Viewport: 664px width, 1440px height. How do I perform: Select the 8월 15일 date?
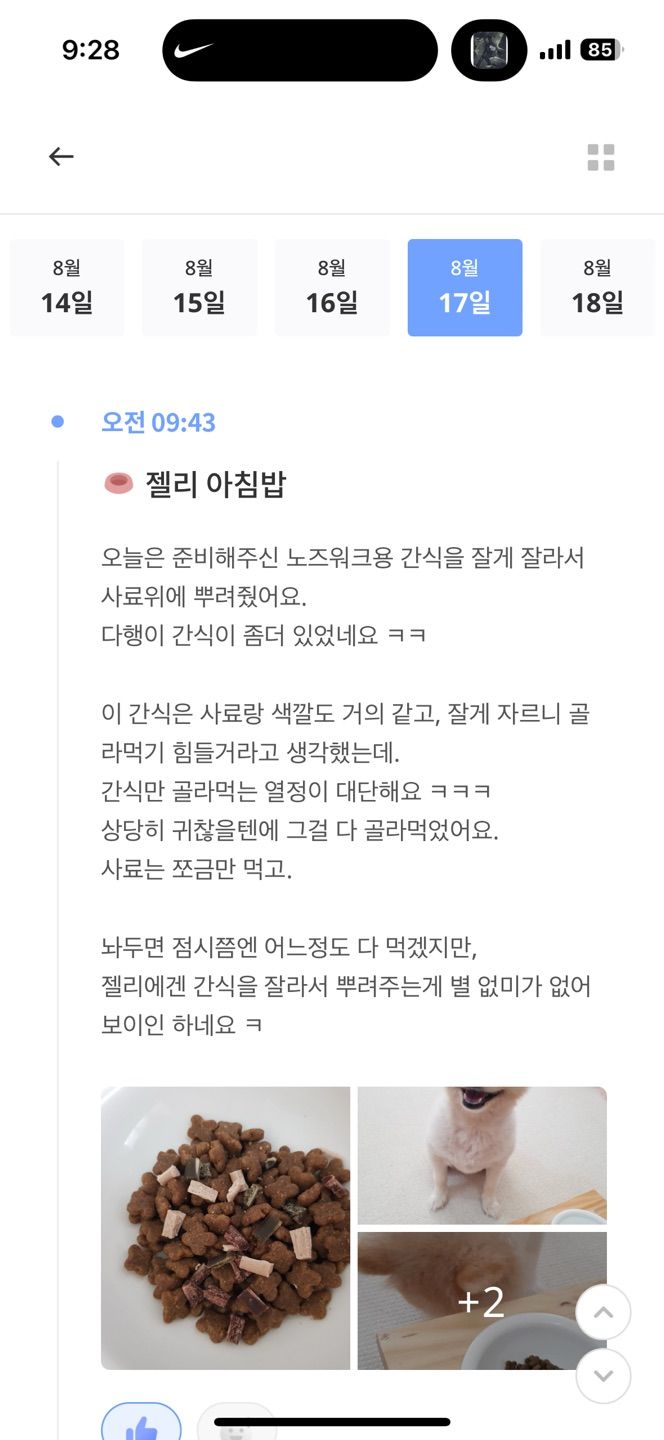click(x=199, y=287)
